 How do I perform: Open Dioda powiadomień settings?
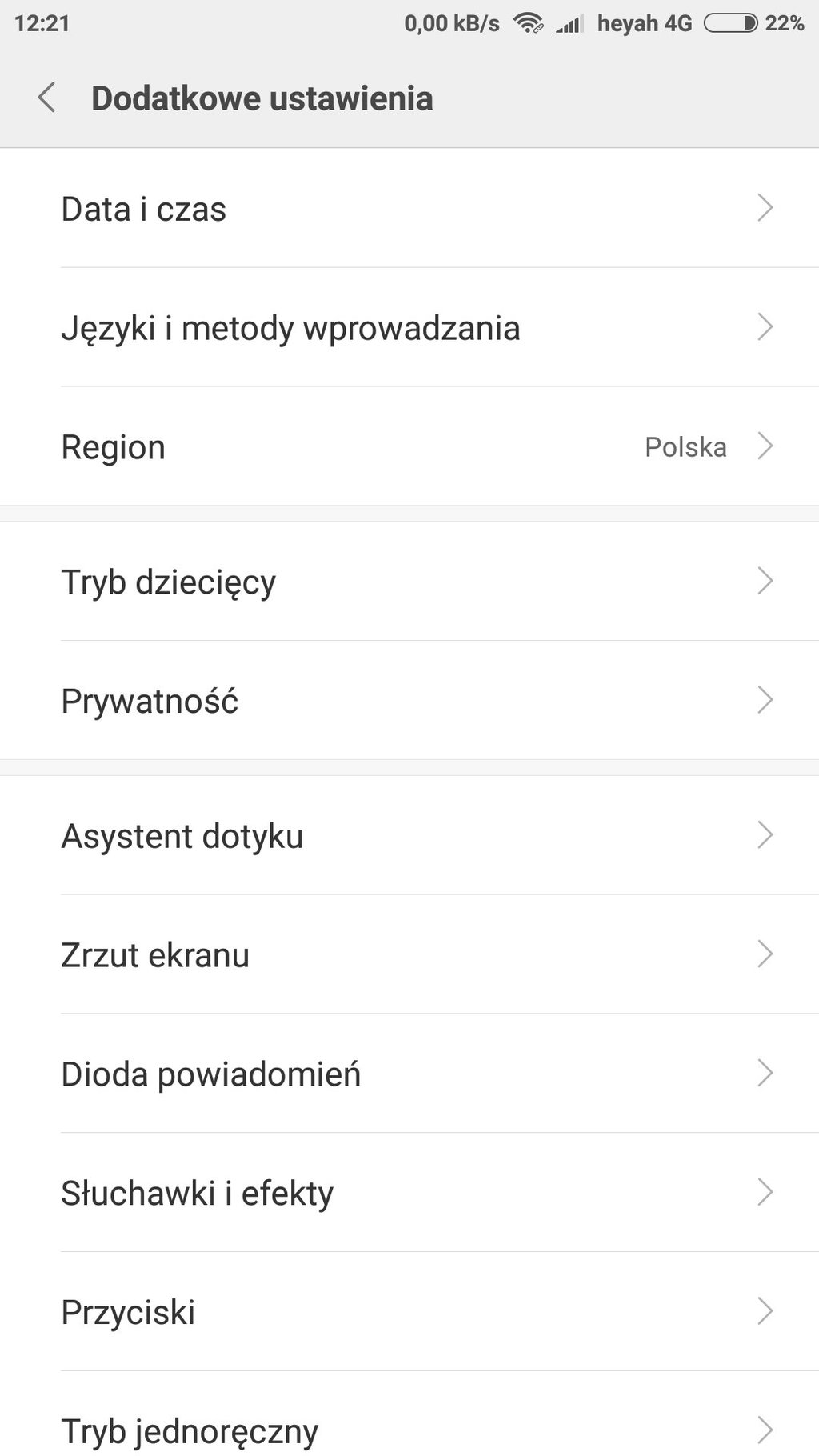[409, 1074]
